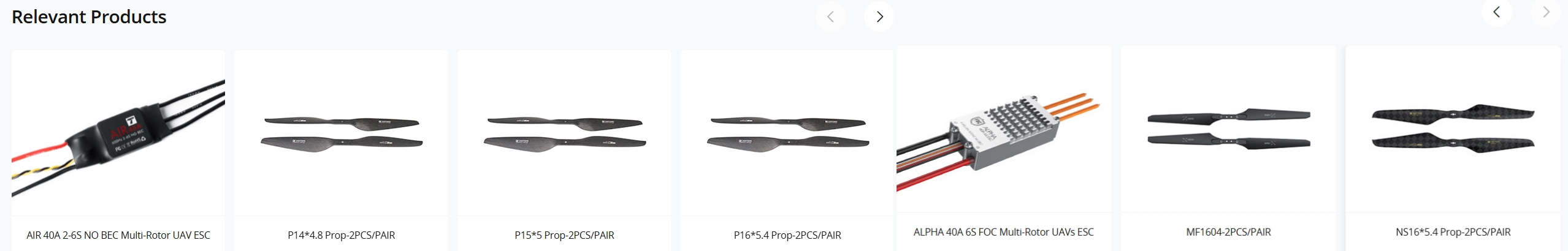Screen dimensions: 1568x251
Task: Open ALPHA 40A 6S FOC ESC product
Action: coord(1003,138)
